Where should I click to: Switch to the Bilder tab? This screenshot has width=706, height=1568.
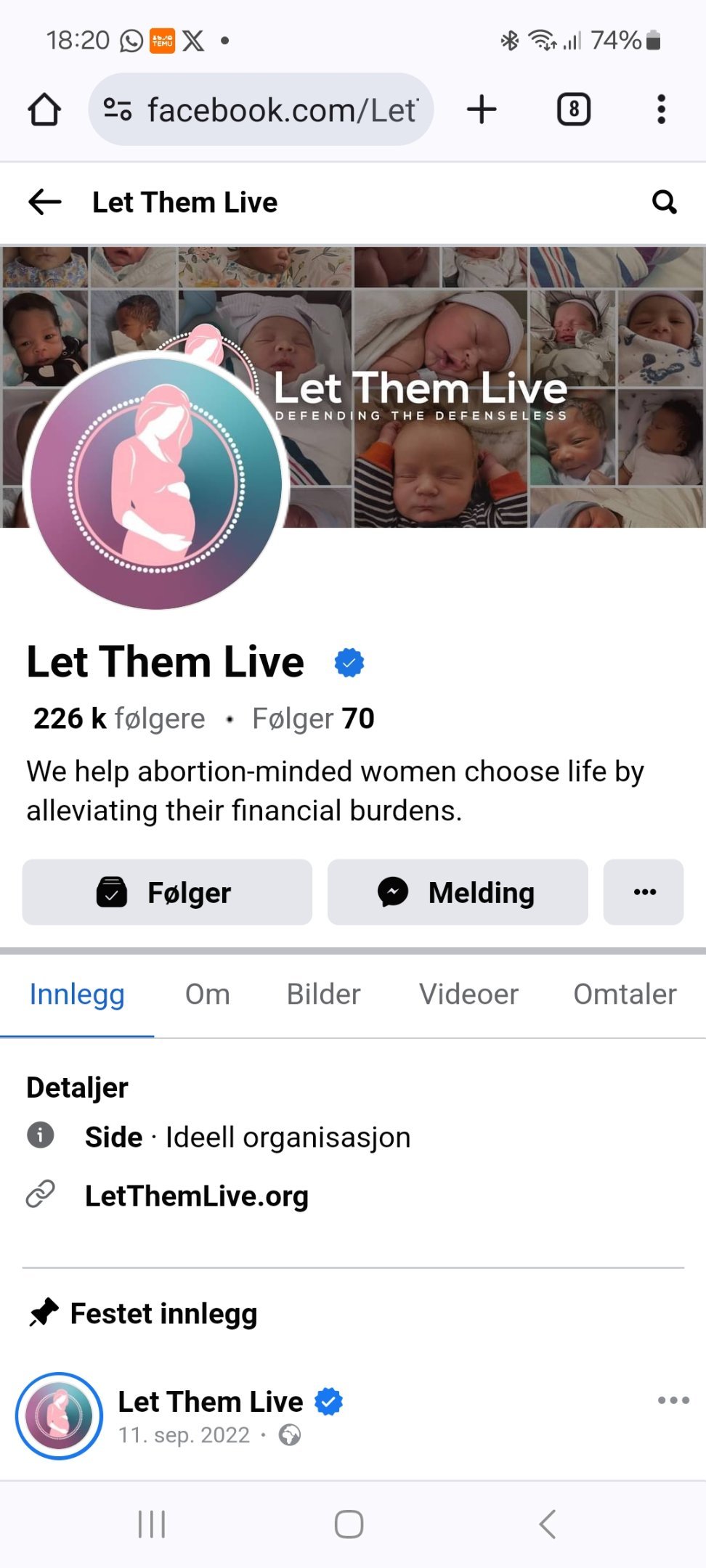tap(324, 994)
